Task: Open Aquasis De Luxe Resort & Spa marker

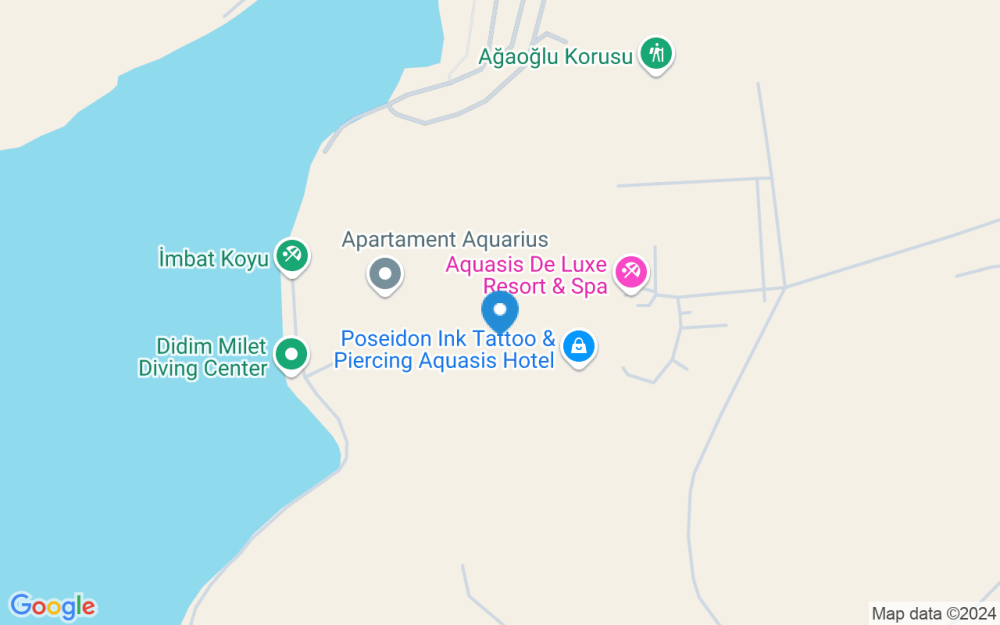Action: point(631,270)
